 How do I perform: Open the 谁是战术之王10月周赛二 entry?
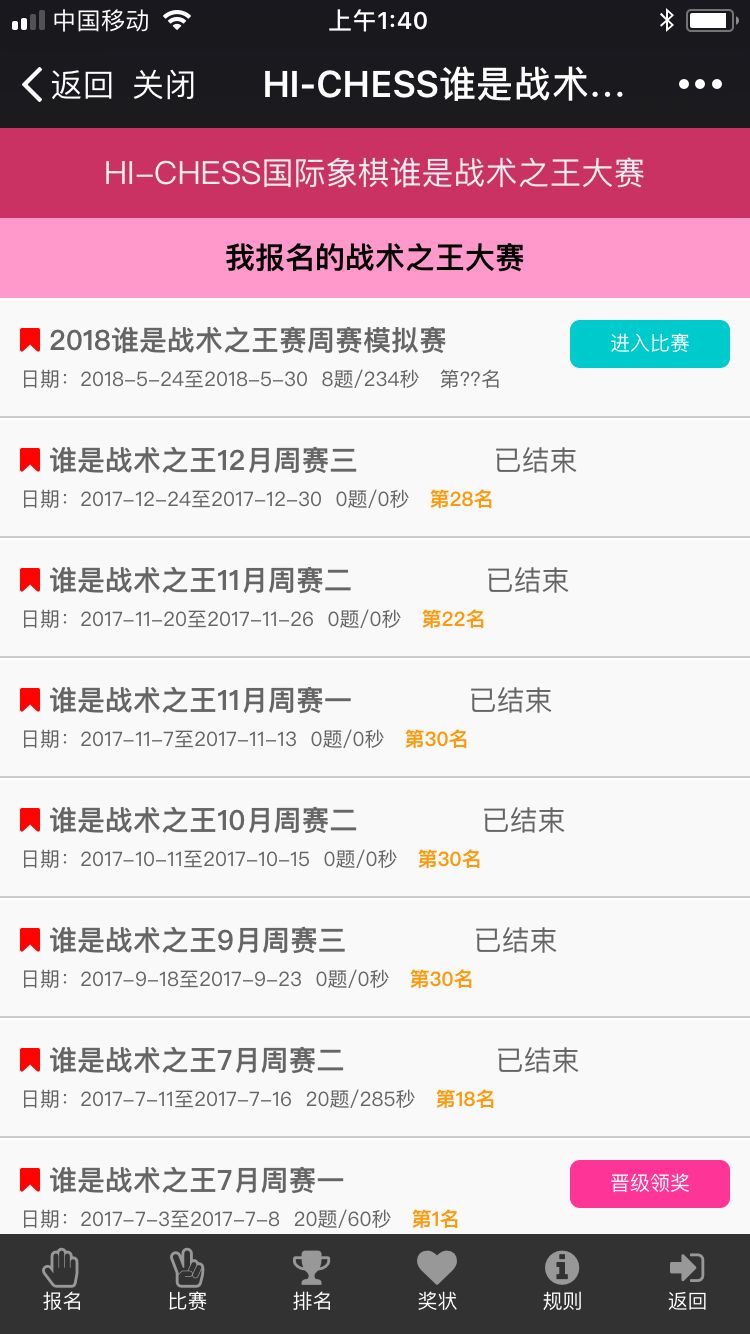[x=375, y=838]
